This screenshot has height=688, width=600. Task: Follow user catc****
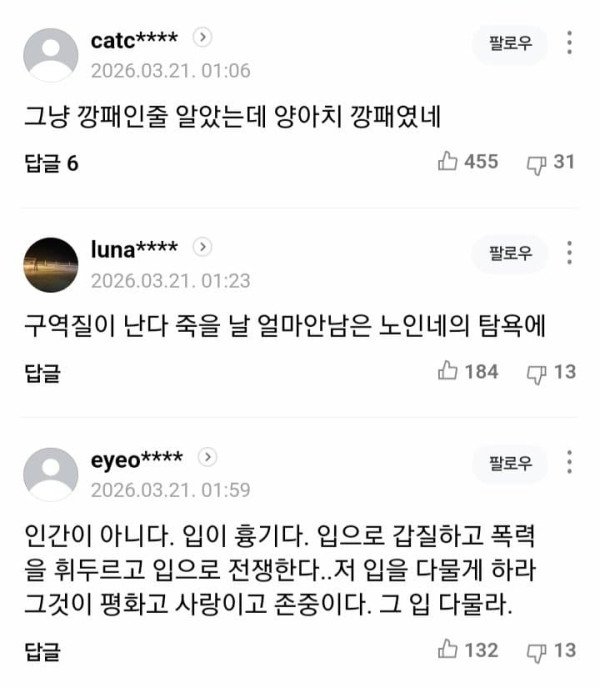[x=510, y=45]
